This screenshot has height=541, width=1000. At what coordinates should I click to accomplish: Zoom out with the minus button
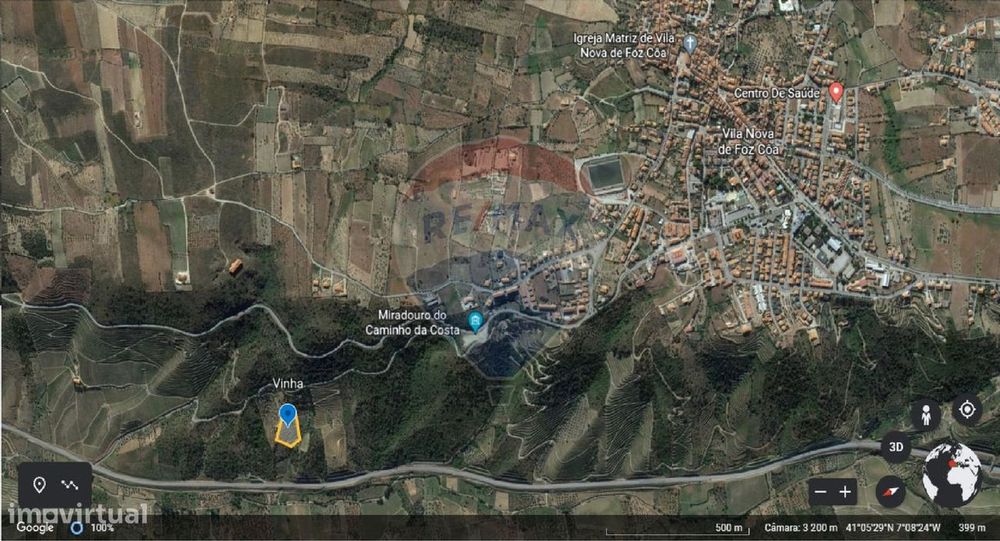[819, 491]
